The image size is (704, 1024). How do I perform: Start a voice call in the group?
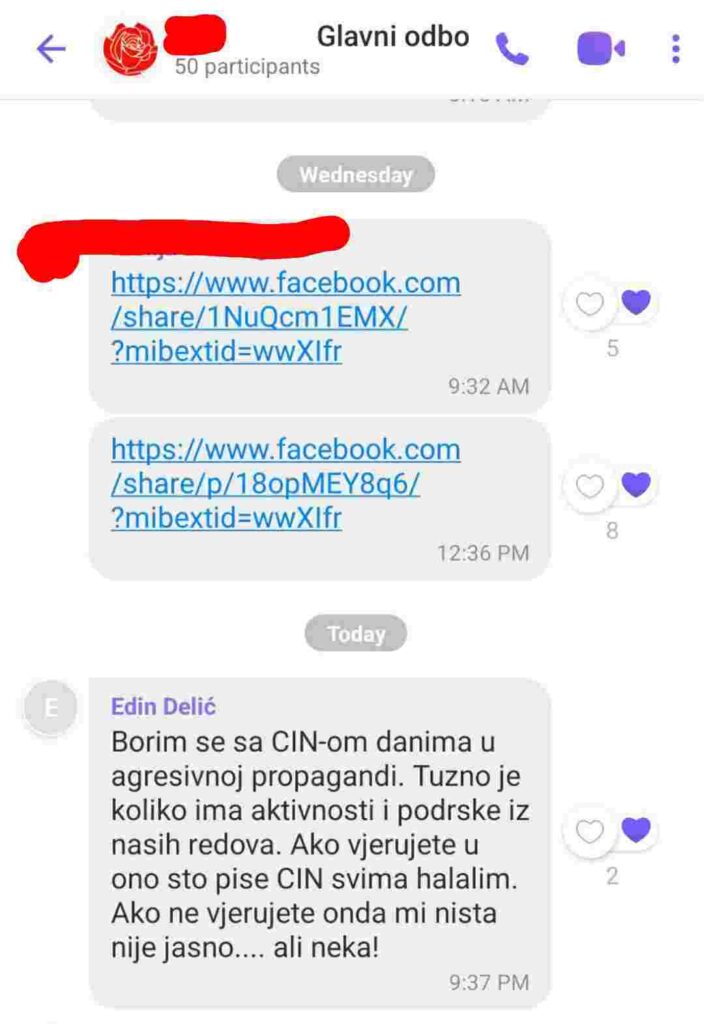512,48
